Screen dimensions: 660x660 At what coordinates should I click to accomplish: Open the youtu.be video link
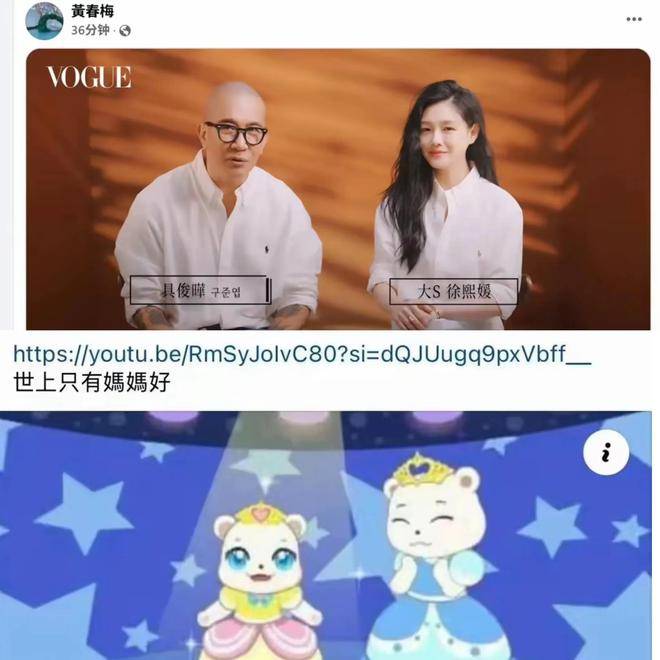[x=302, y=355]
